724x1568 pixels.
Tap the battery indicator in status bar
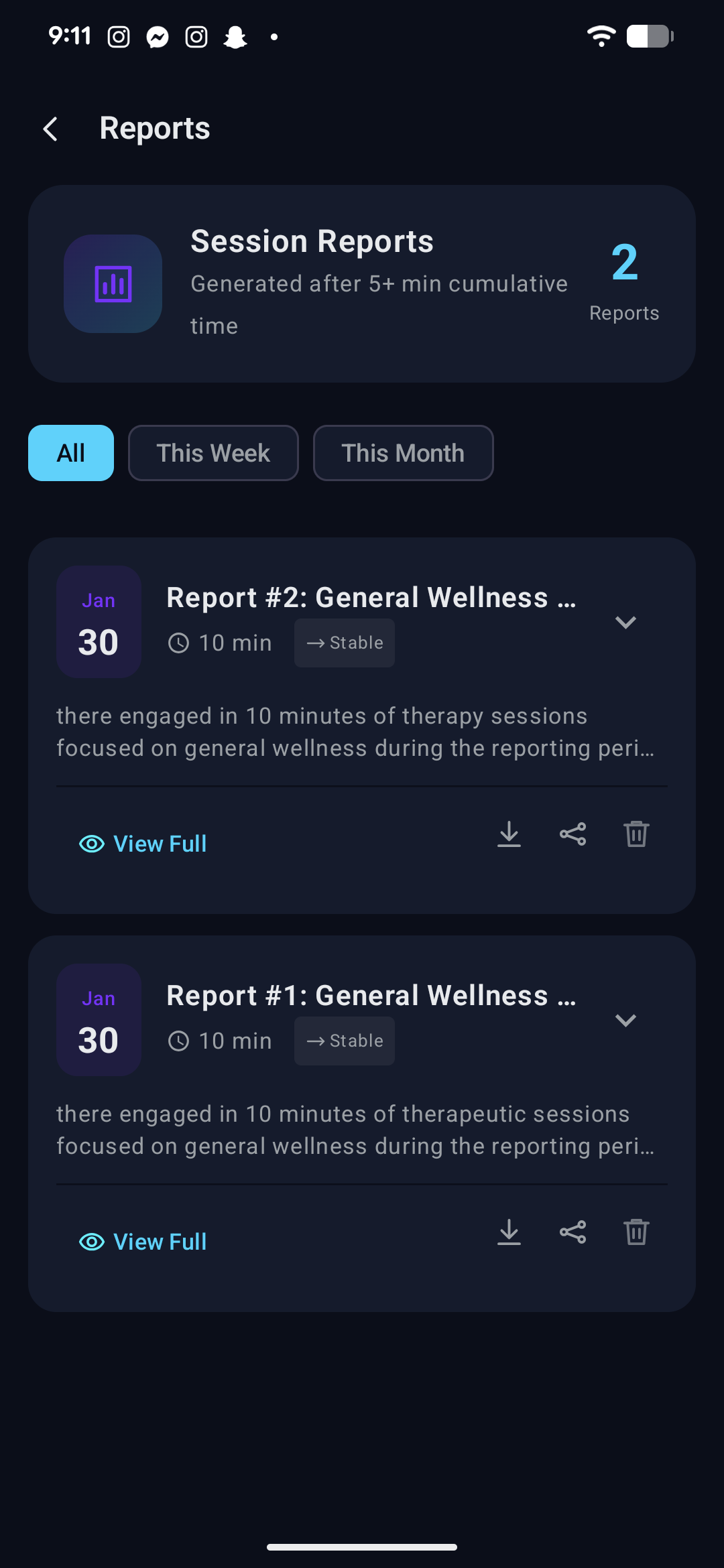(649, 36)
